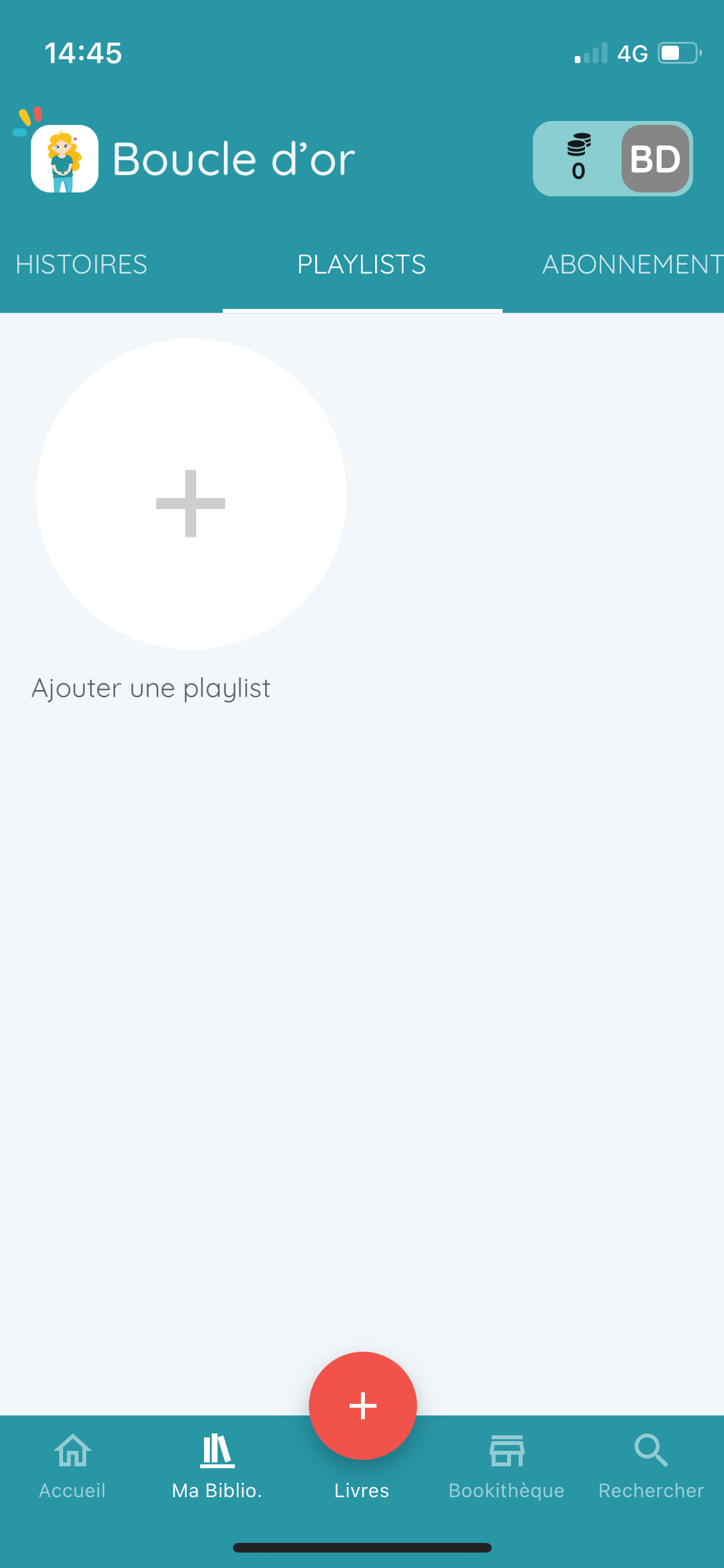Tap the red Livres plus button
Screen dimensions: 724x1568
click(x=363, y=1406)
